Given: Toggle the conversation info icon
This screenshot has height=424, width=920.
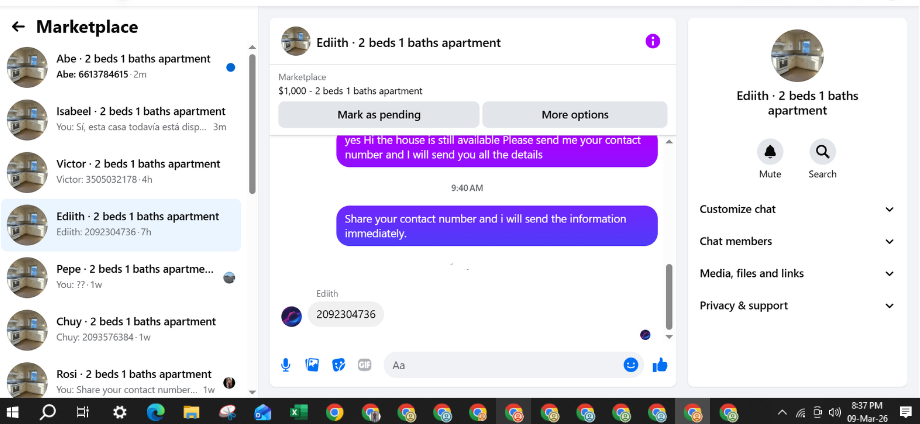Looking at the screenshot, I should pos(652,41).
